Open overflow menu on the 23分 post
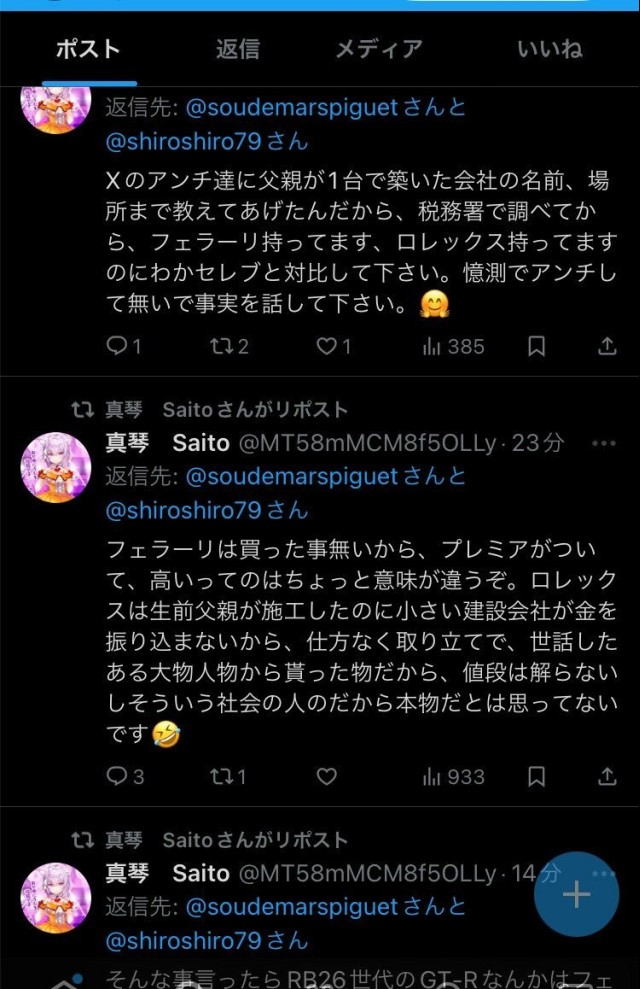This screenshot has height=989, width=640. (x=605, y=443)
